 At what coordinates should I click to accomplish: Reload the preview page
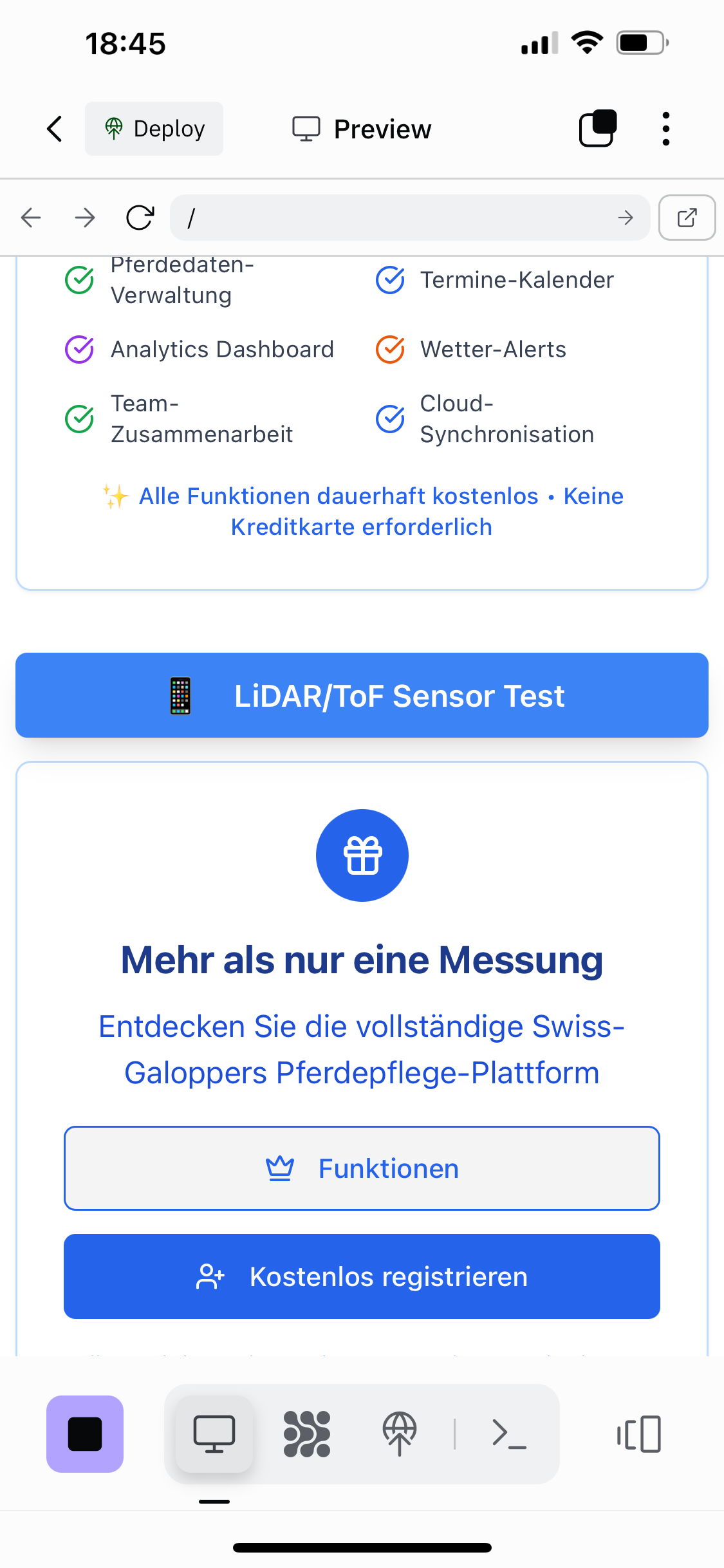coord(140,218)
